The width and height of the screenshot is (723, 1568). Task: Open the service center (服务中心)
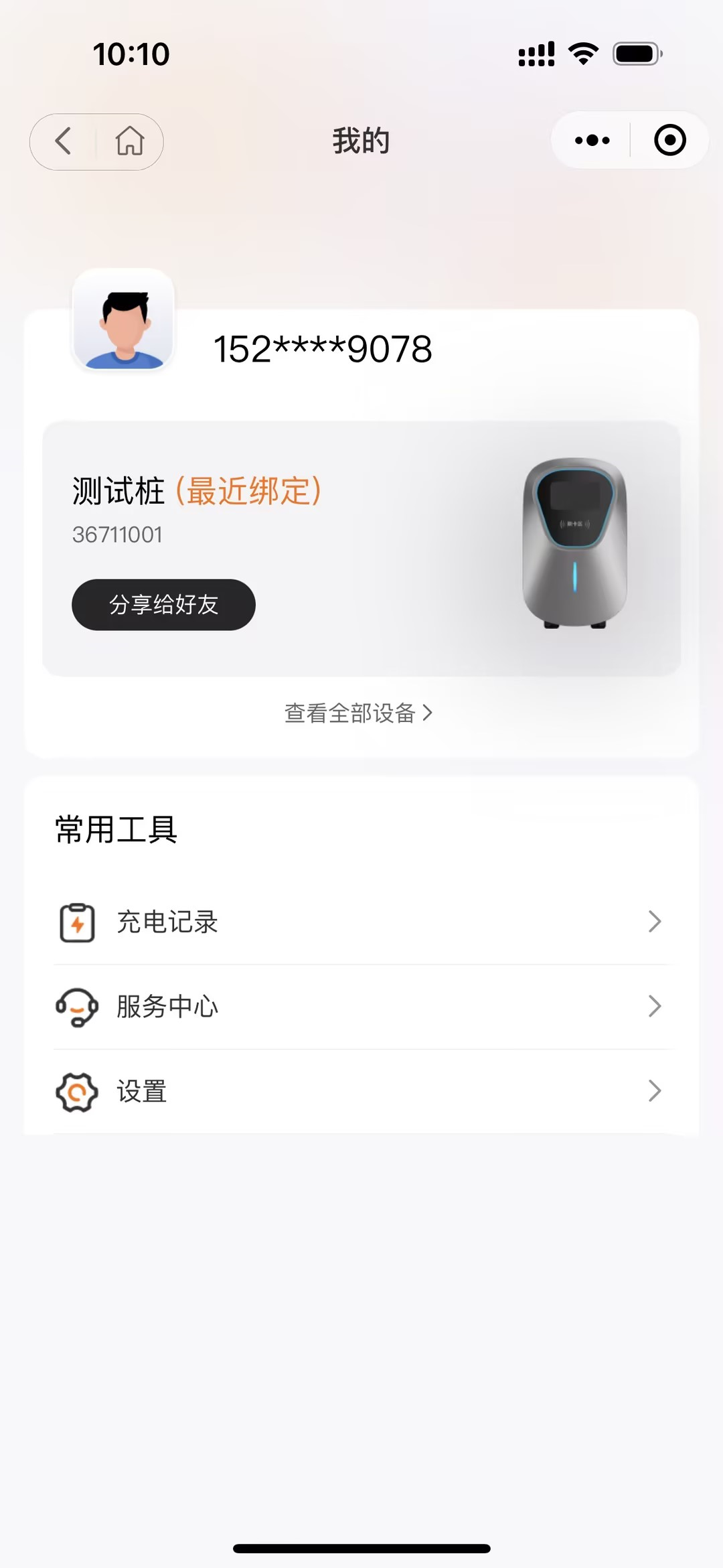tap(361, 1006)
